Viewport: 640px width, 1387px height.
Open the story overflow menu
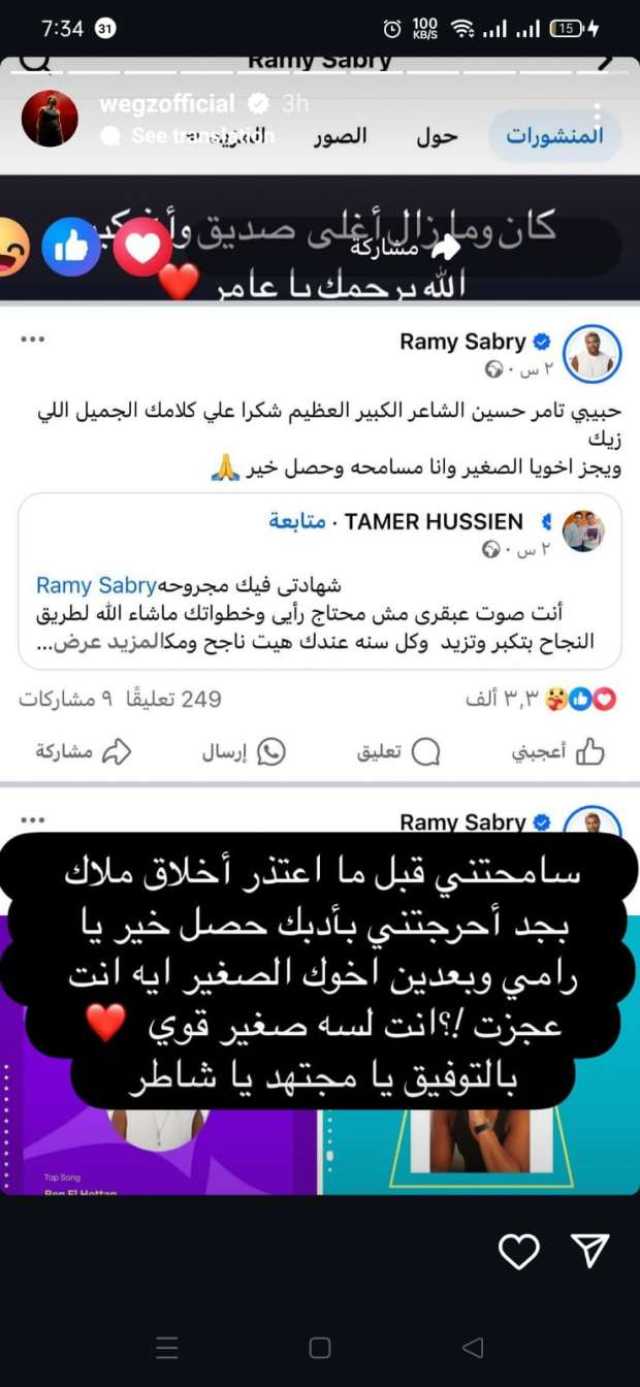click(600, 110)
